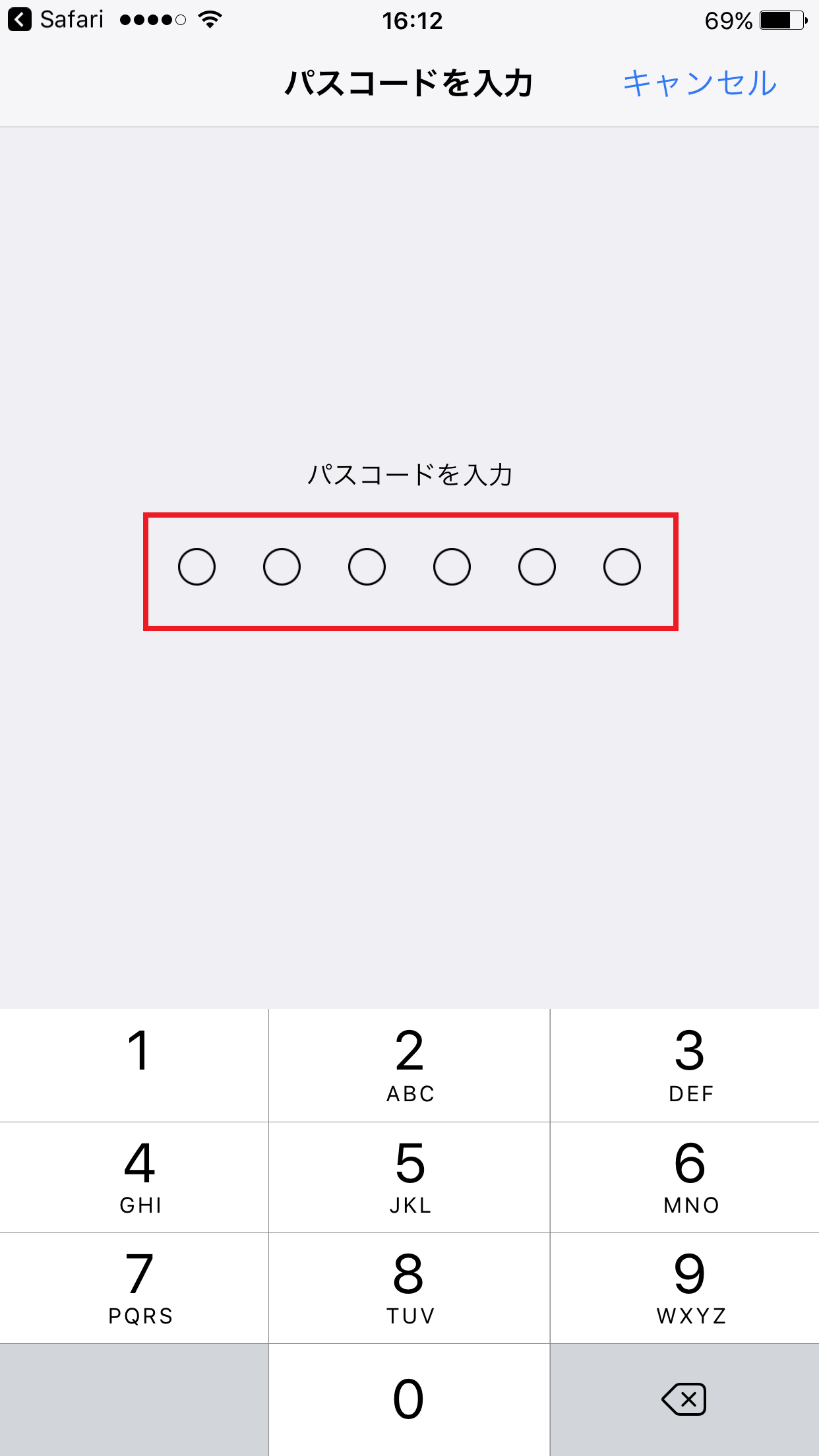Tap the battery indicator in status bar
Screen dimensions: 819x1456
point(780,20)
